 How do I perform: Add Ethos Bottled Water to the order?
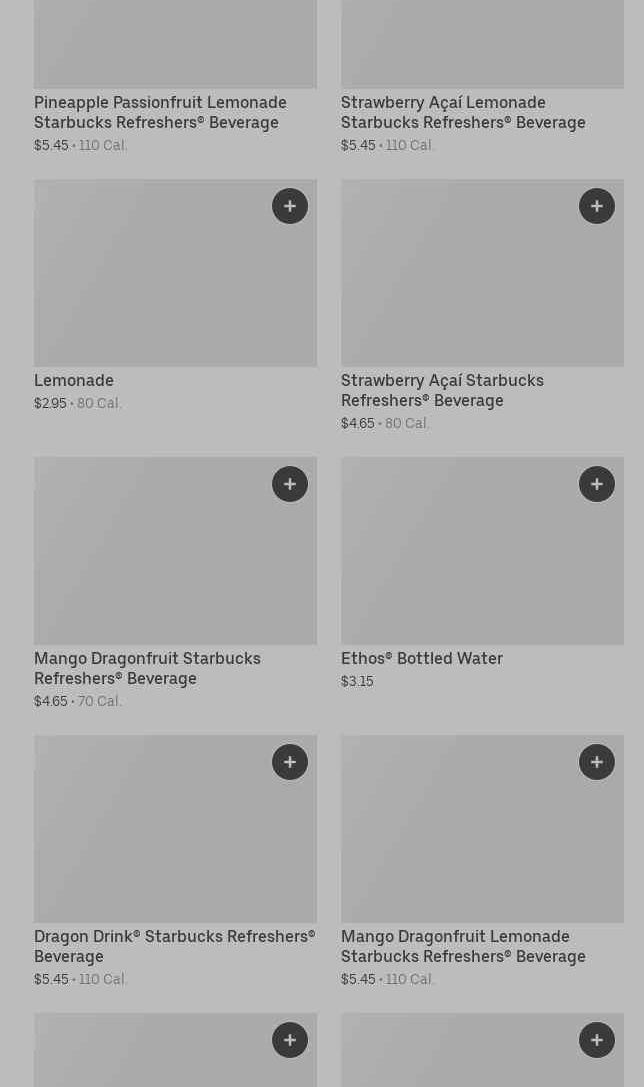tap(597, 484)
